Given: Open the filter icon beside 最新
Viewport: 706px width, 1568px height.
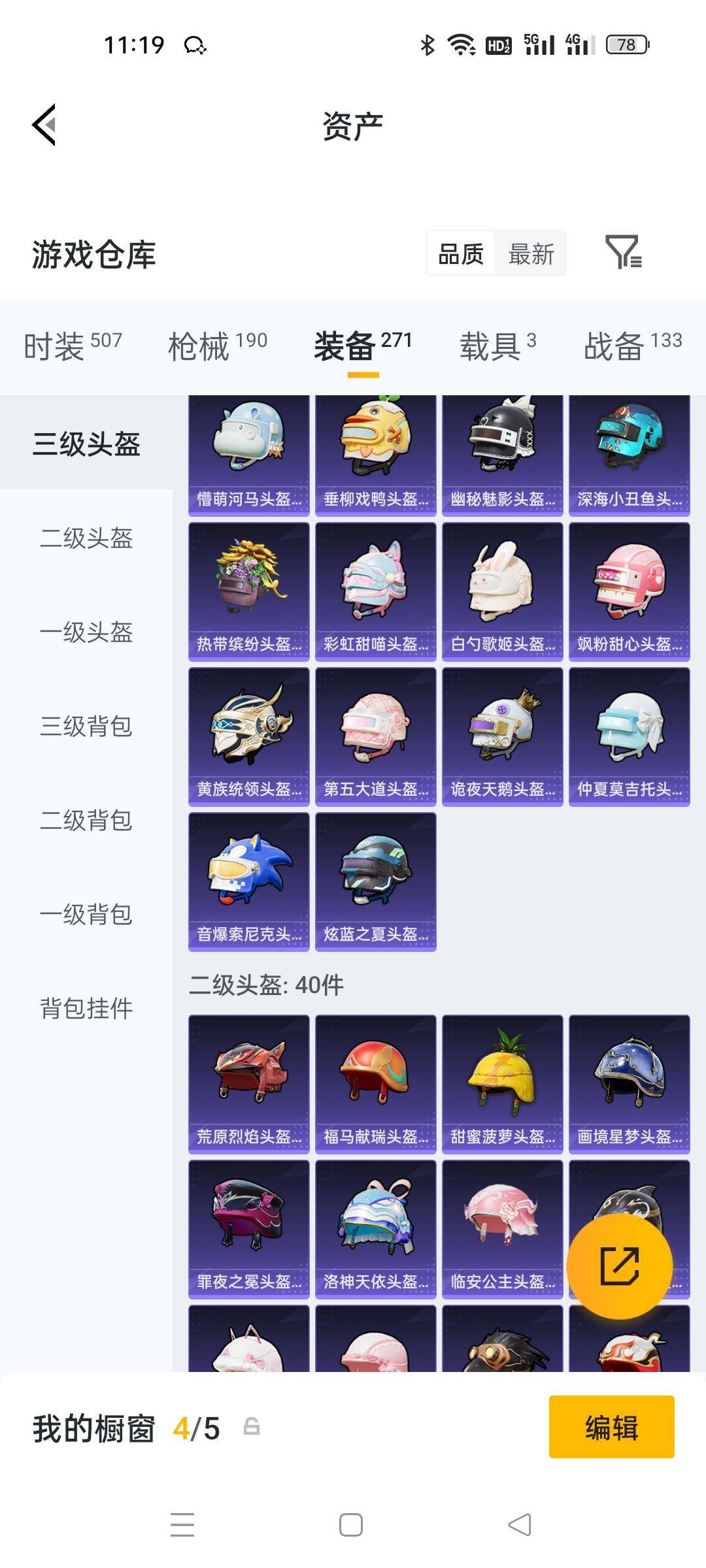Looking at the screenshot, I should click(623, 253).
